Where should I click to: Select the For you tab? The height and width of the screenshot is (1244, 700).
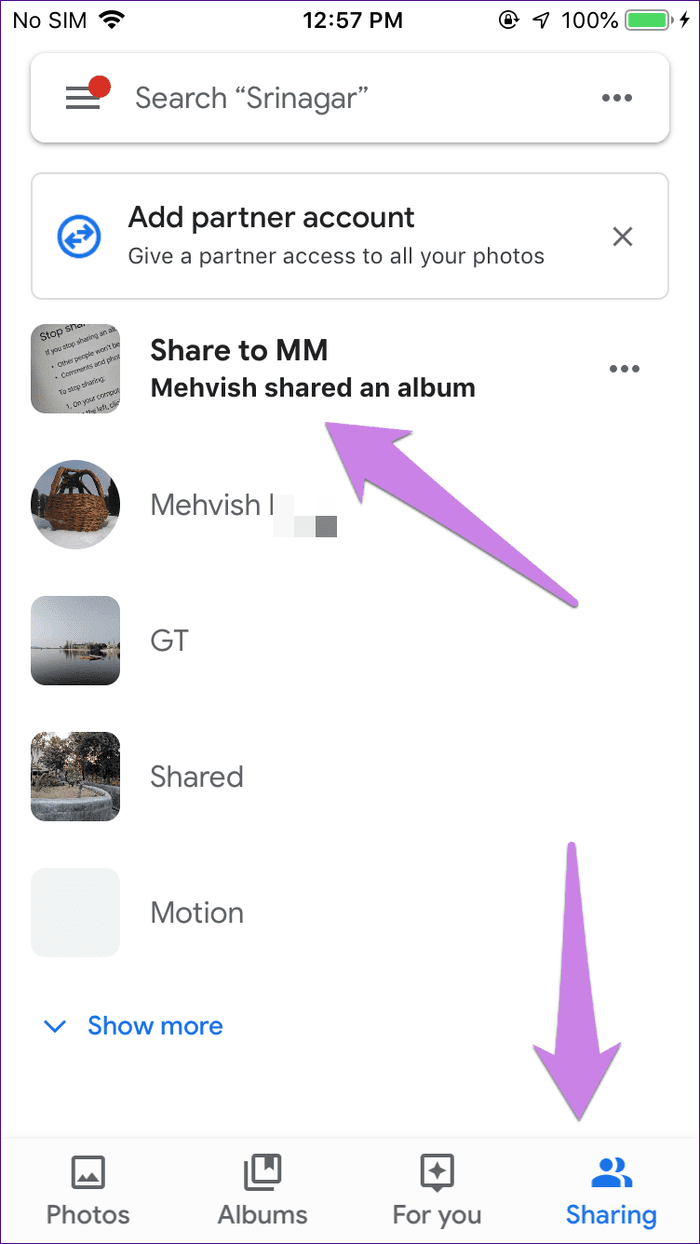pyautogui.click(x=437, y=1192)
